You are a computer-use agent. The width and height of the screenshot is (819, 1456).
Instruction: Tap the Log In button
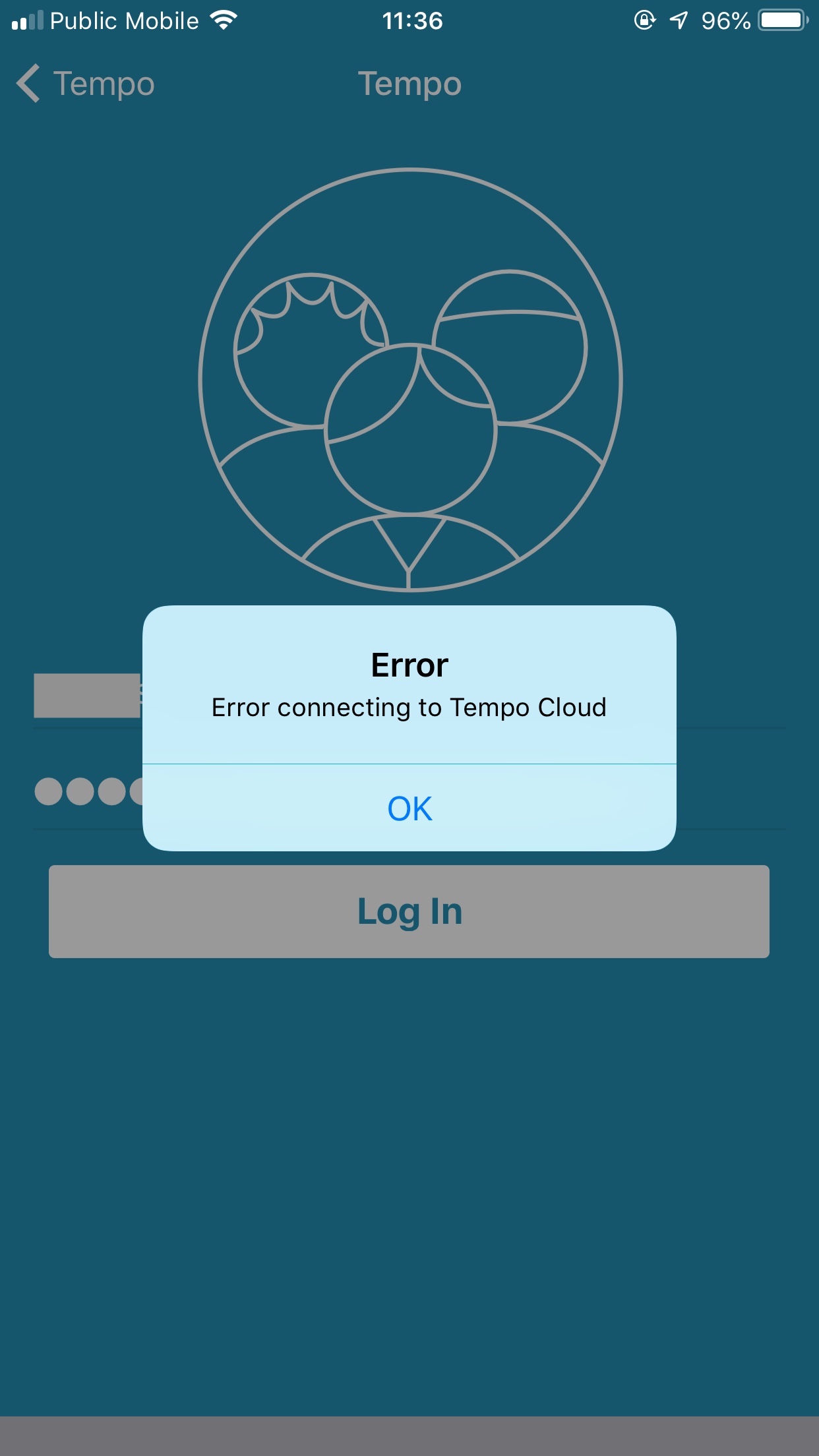(409, 911)
